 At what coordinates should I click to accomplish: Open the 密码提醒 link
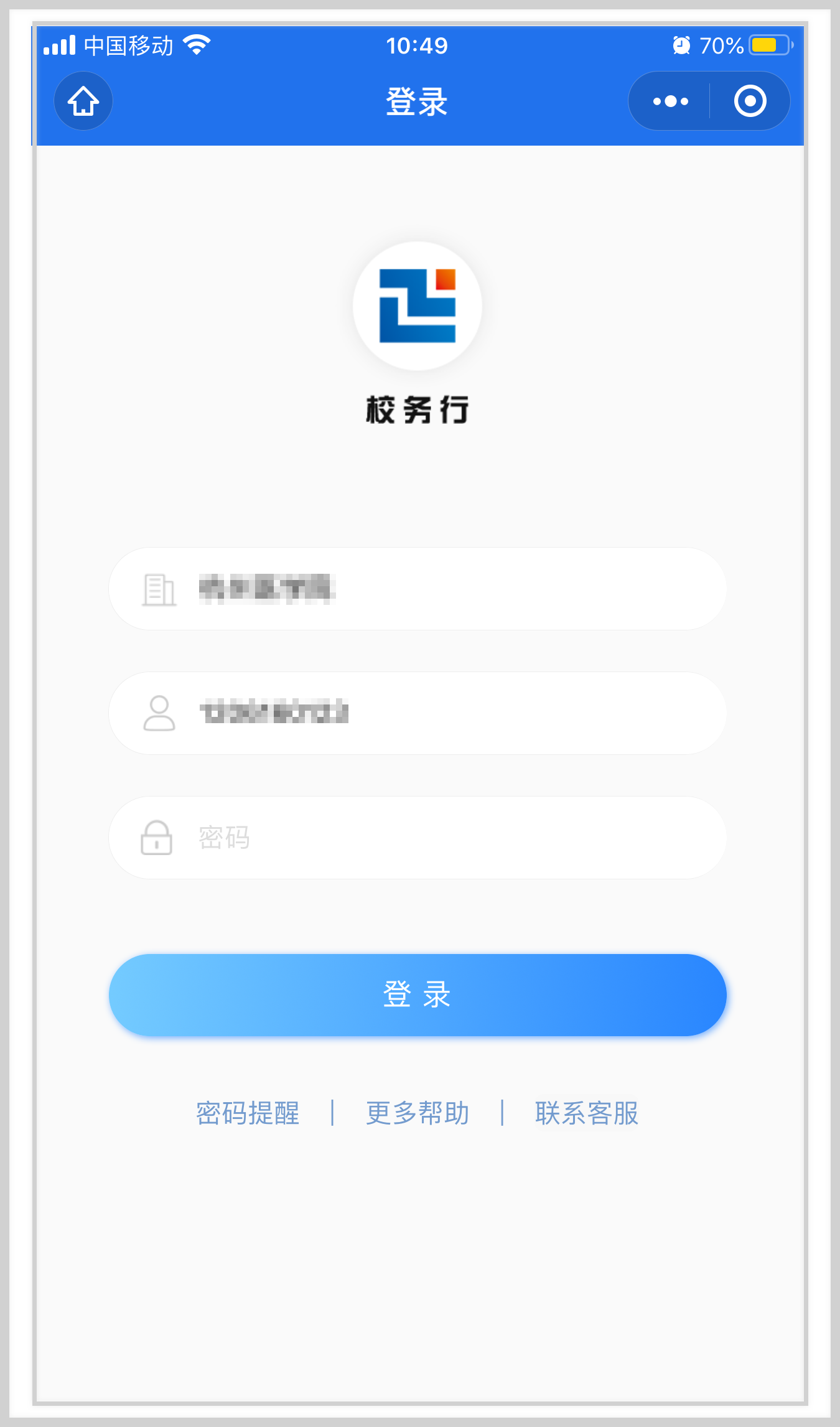point(248,1113)
